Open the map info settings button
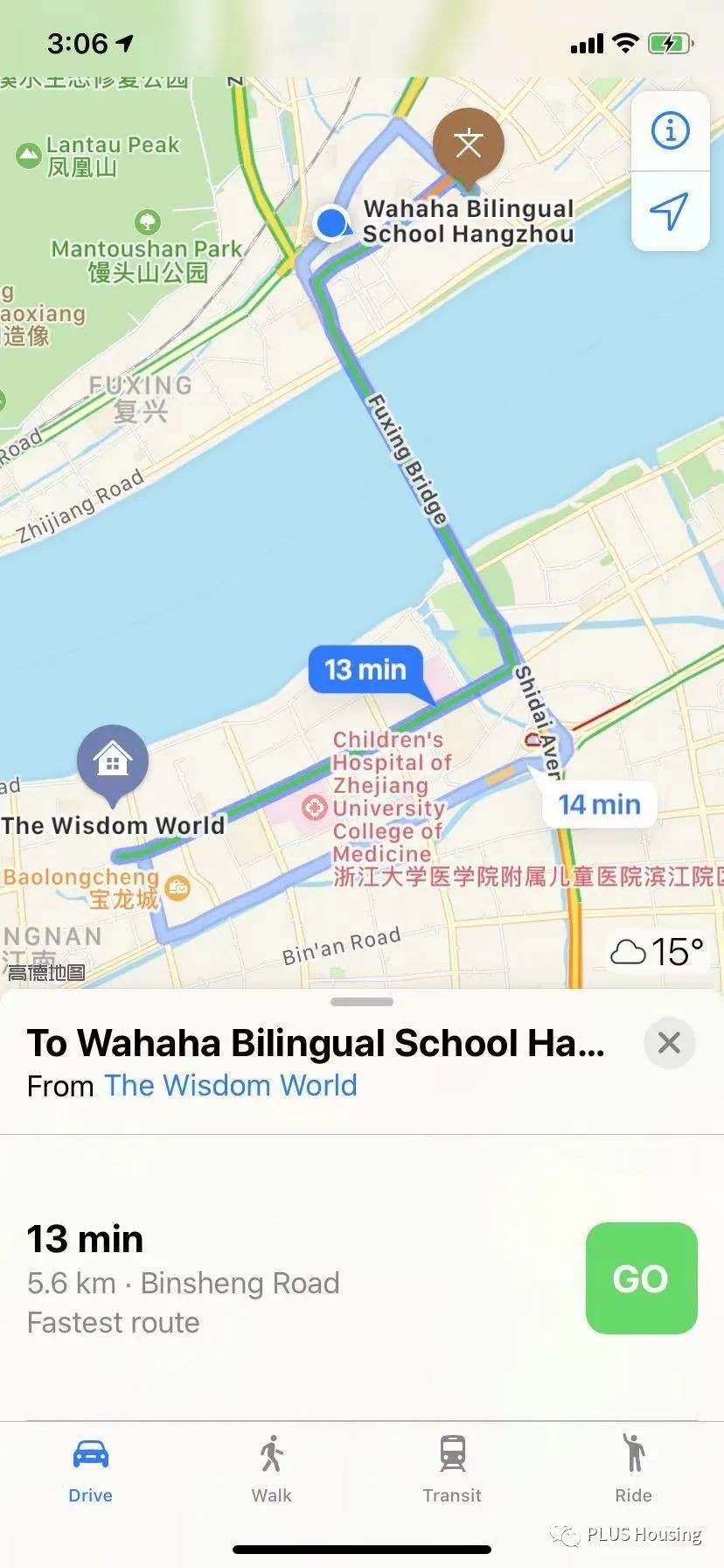724x1568 pixels. tap(670, 131)
